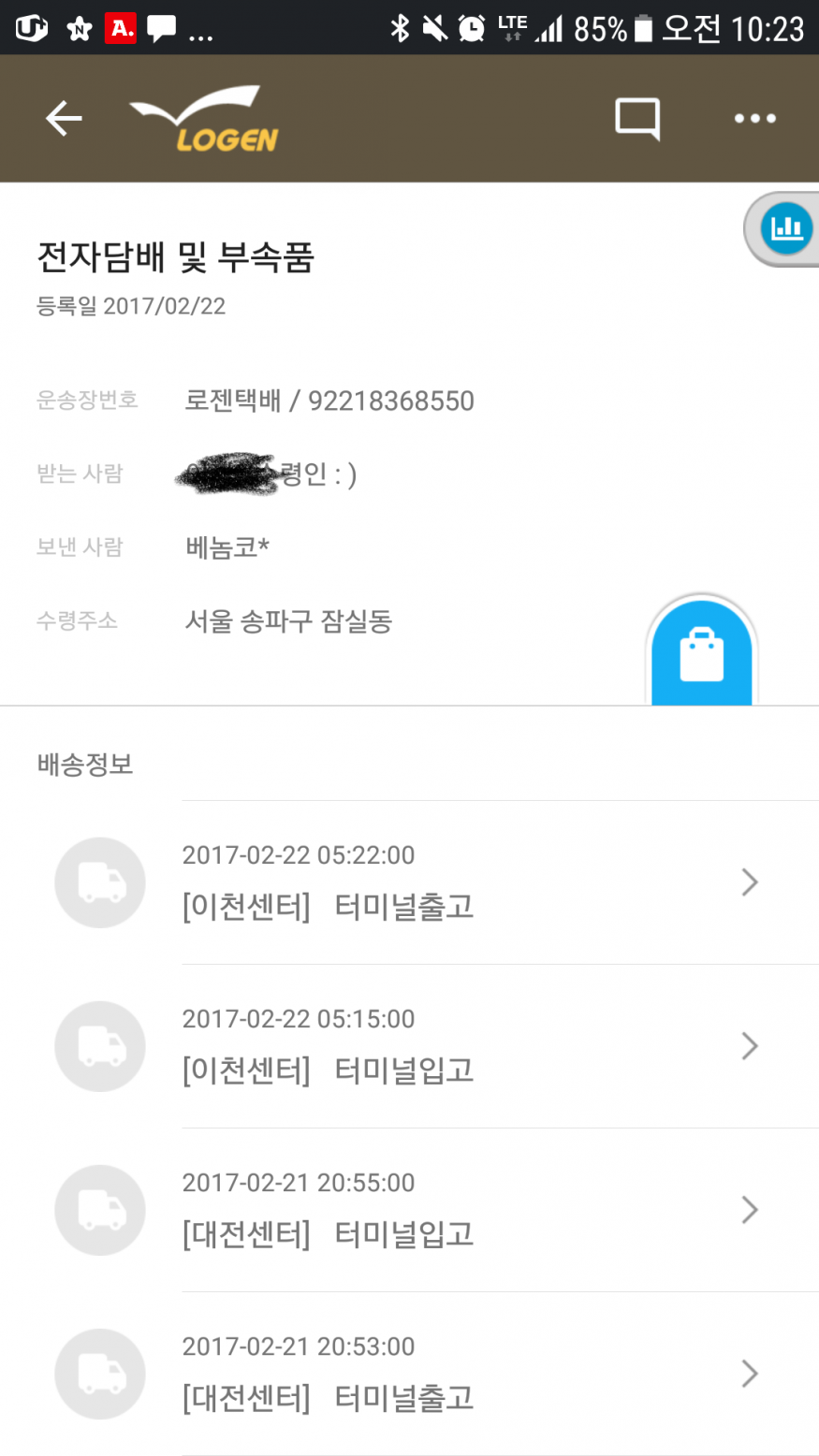Open the chat message icon
The image size is (819, 1456).
pyautogui.click(x=637, y=119)
